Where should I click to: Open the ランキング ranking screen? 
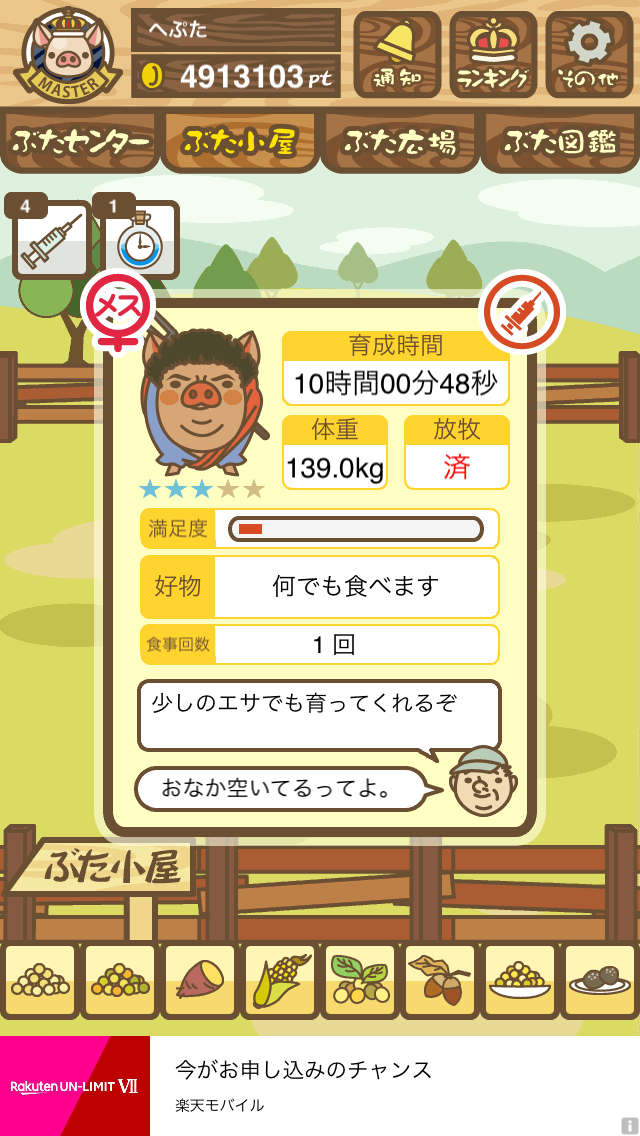(492, 54)
